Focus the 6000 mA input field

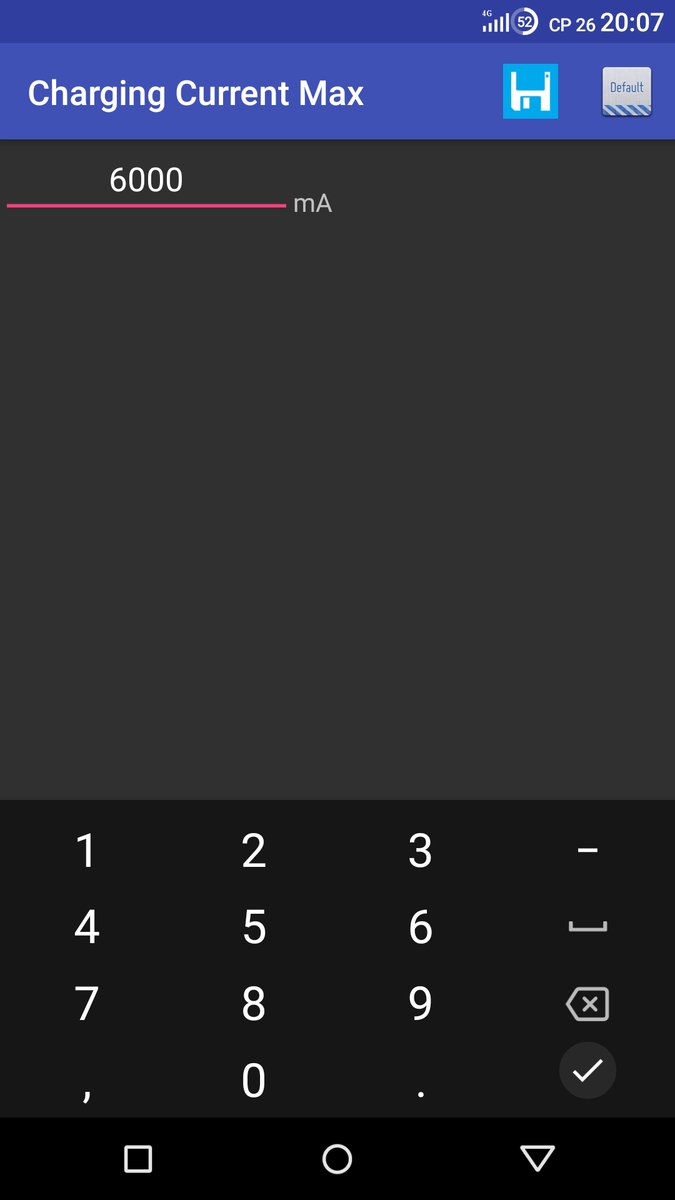[x=146, y=182]
